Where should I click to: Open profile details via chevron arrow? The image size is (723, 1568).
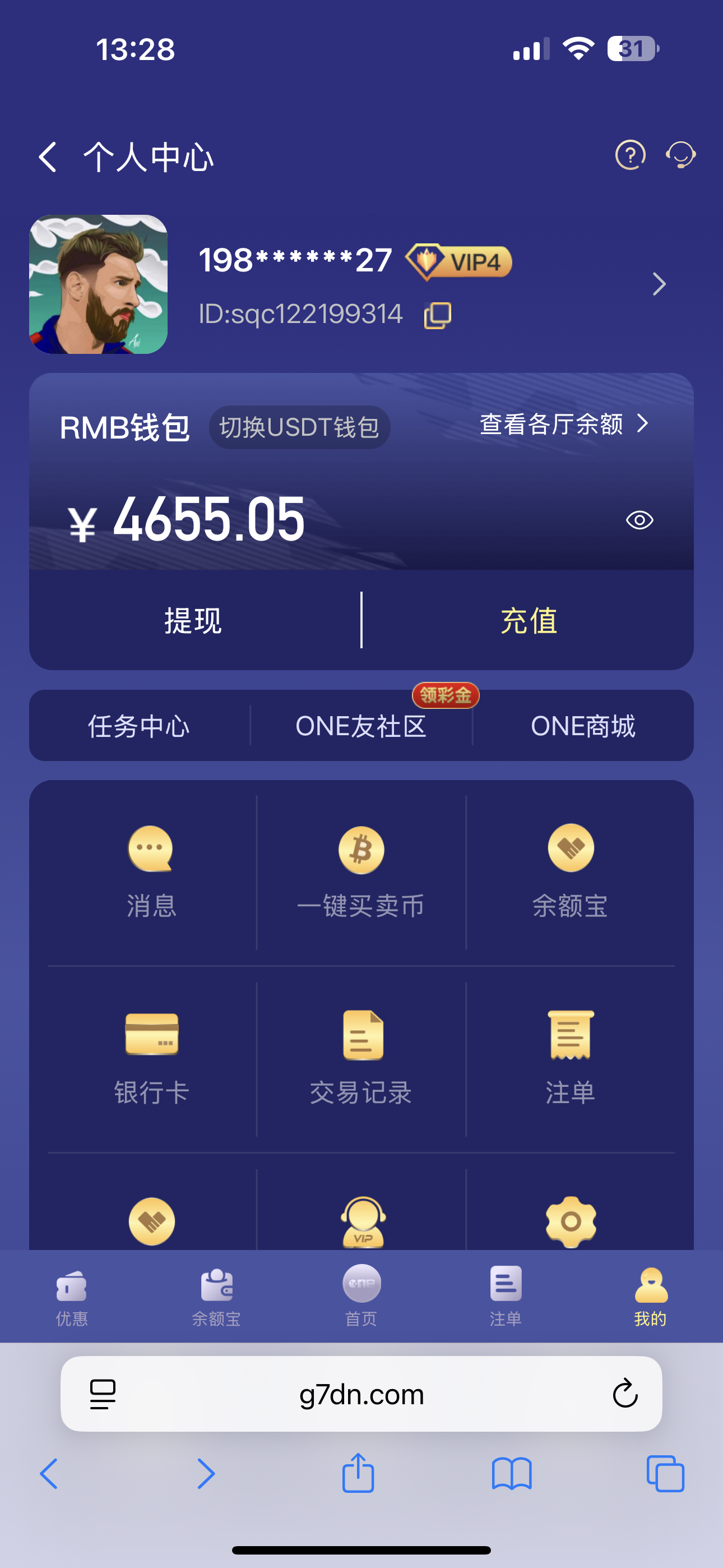click(659, 284)
